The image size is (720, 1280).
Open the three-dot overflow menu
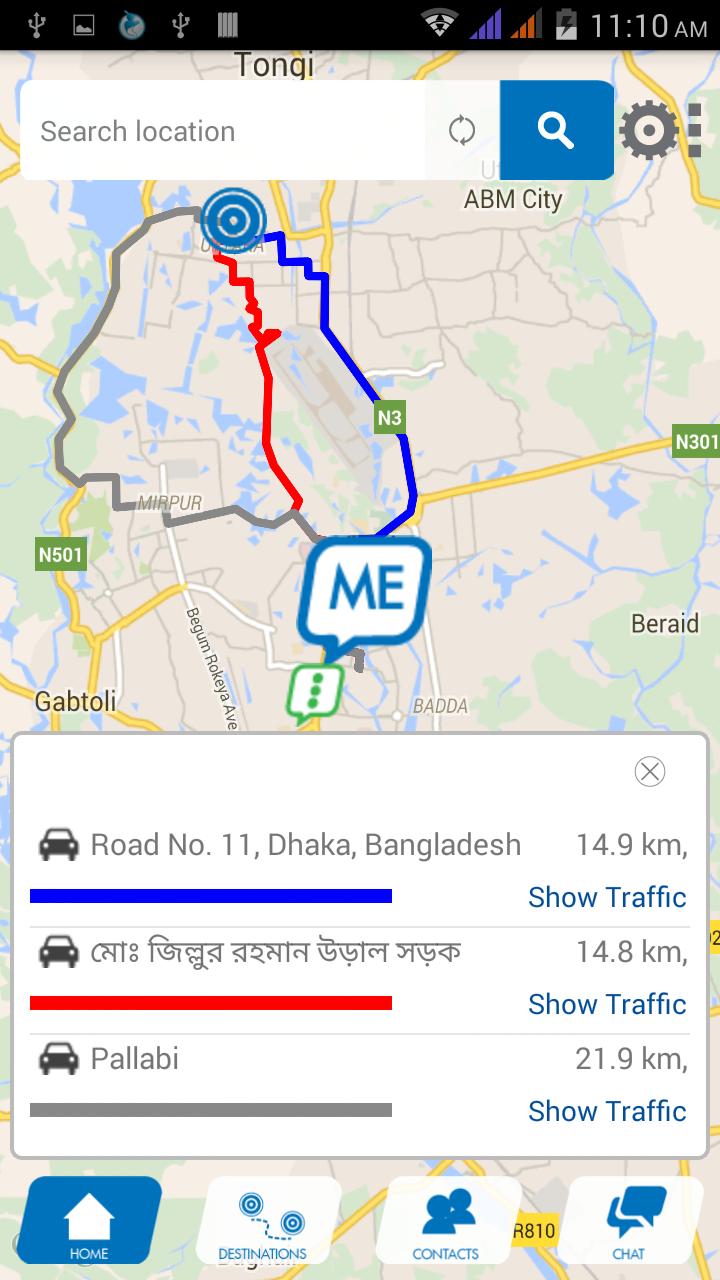pyautogui.click(x=695, y=131)
